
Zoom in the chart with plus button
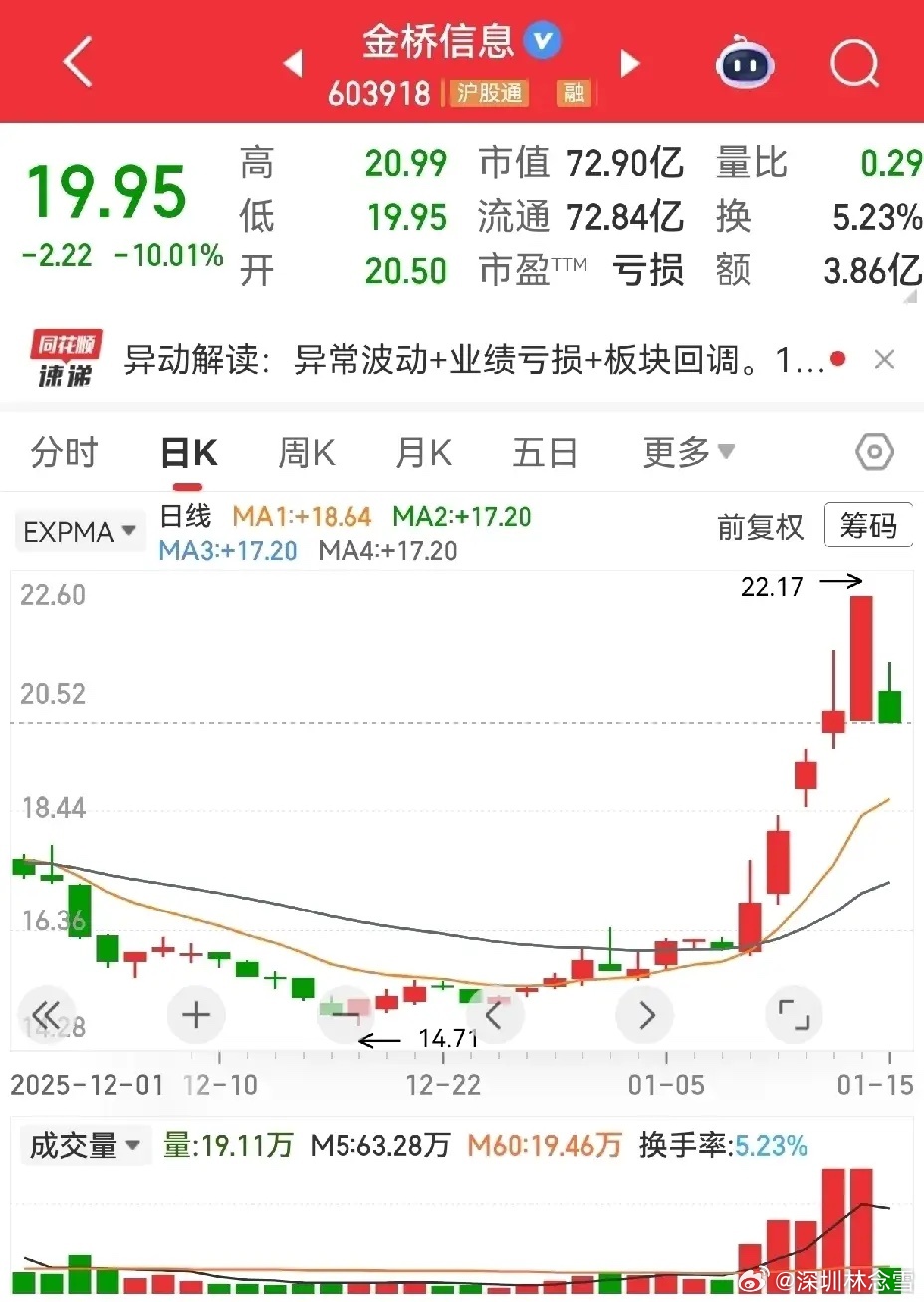[x=196, y=1015]
